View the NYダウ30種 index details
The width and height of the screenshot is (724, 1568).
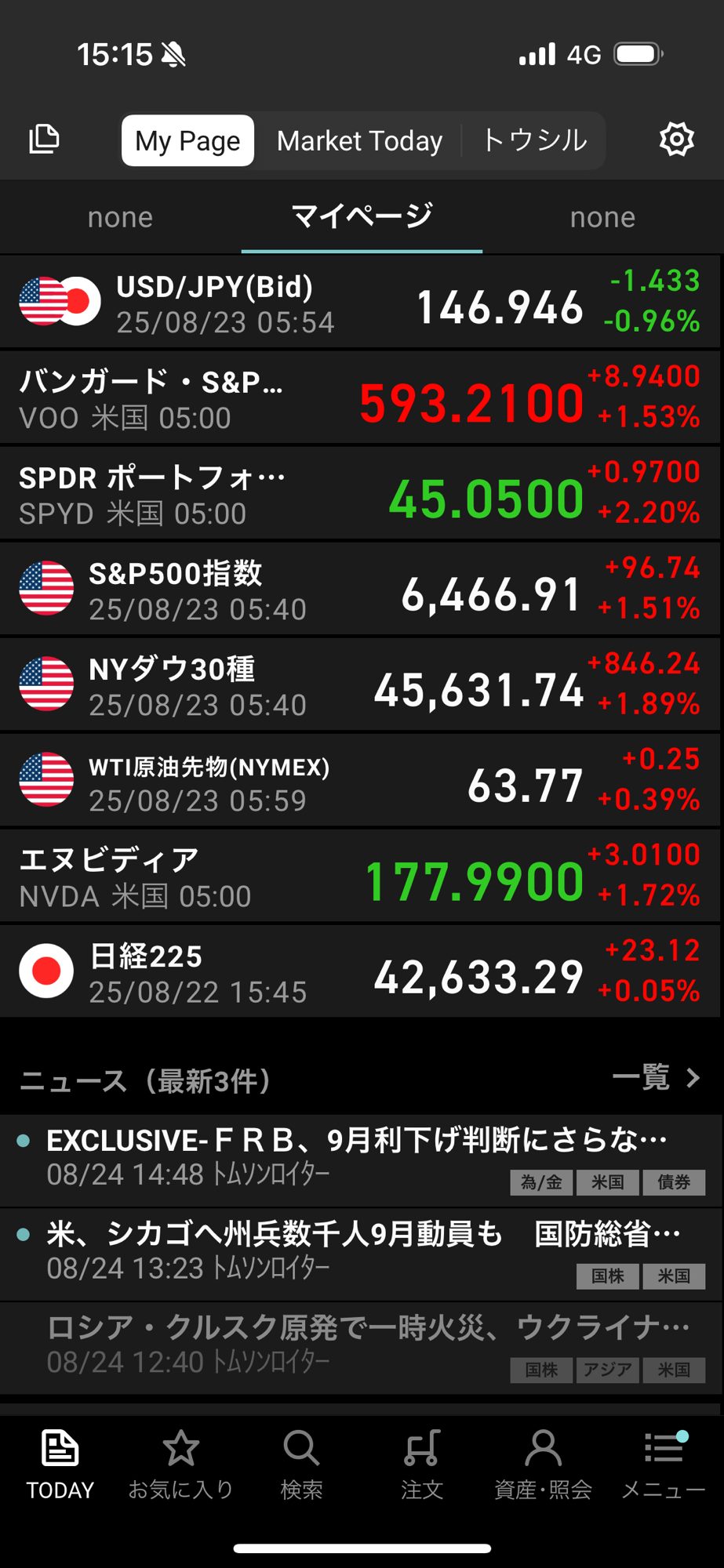click(361, 686)
